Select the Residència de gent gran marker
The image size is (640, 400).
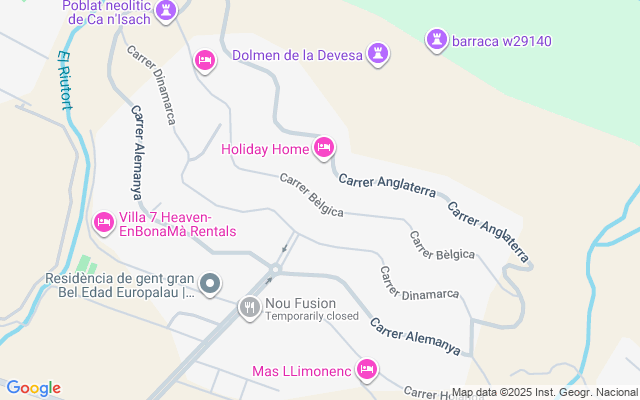click(210, 284)
